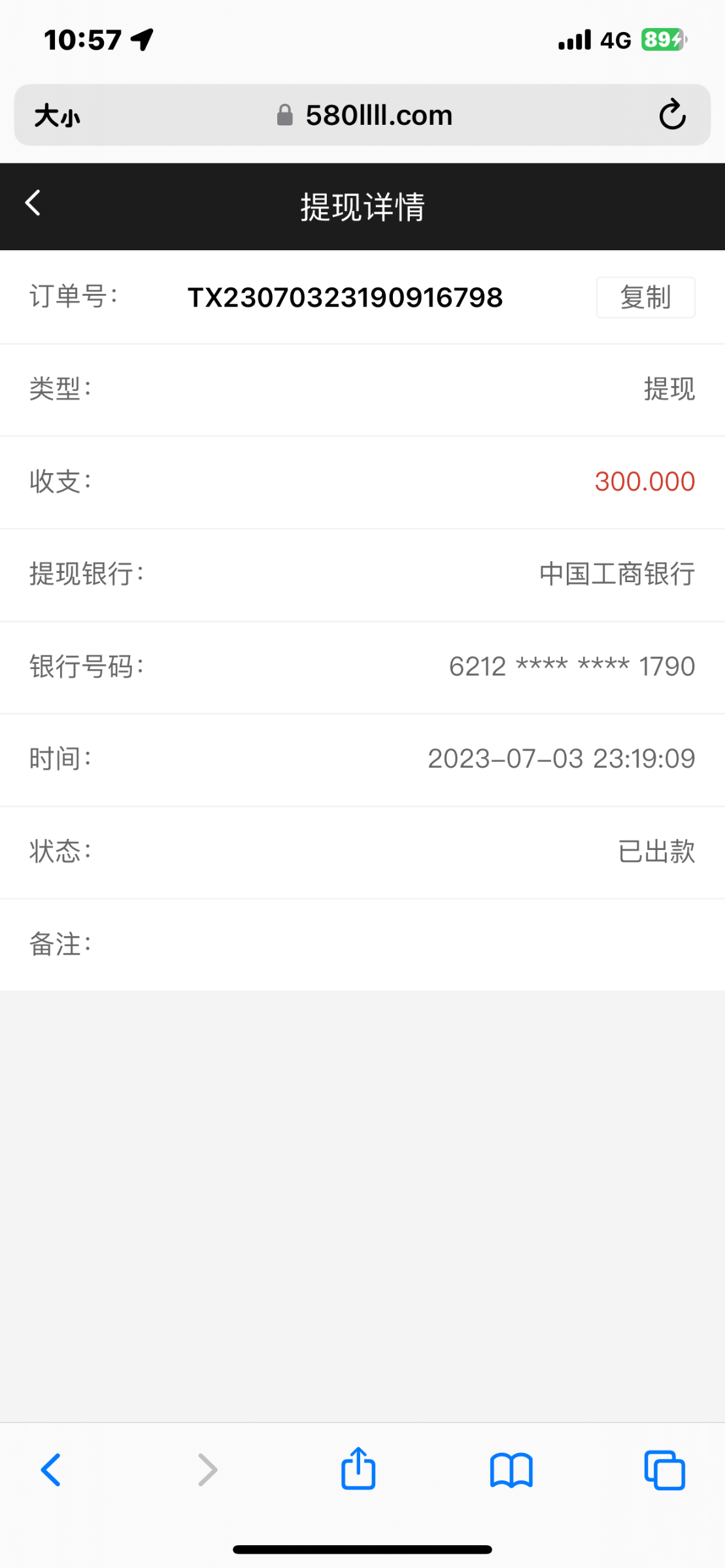This screenshot has height=1568, width=725.
Task: Reload the page in Safari
Action: (x=672, y=115)
